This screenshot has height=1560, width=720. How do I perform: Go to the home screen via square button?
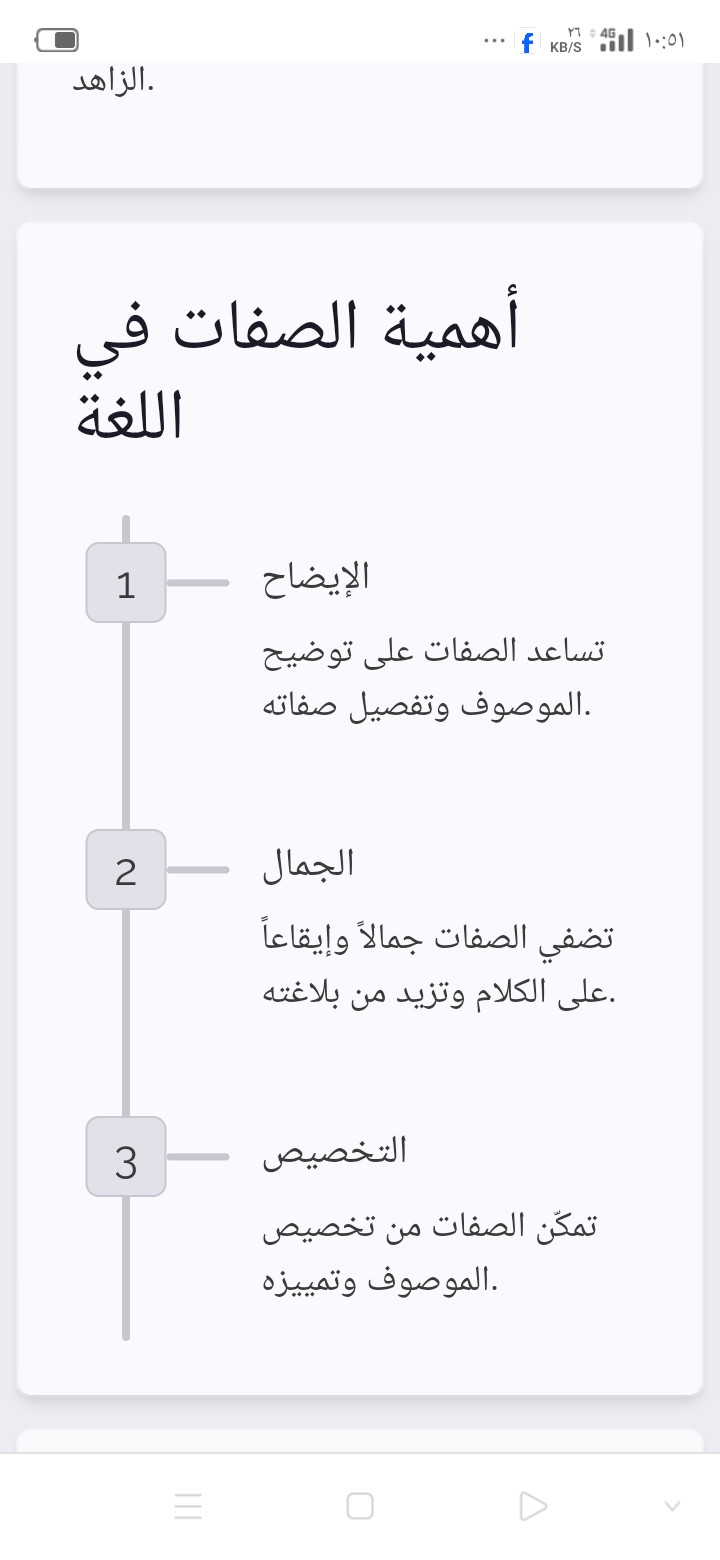[360, 1506]
